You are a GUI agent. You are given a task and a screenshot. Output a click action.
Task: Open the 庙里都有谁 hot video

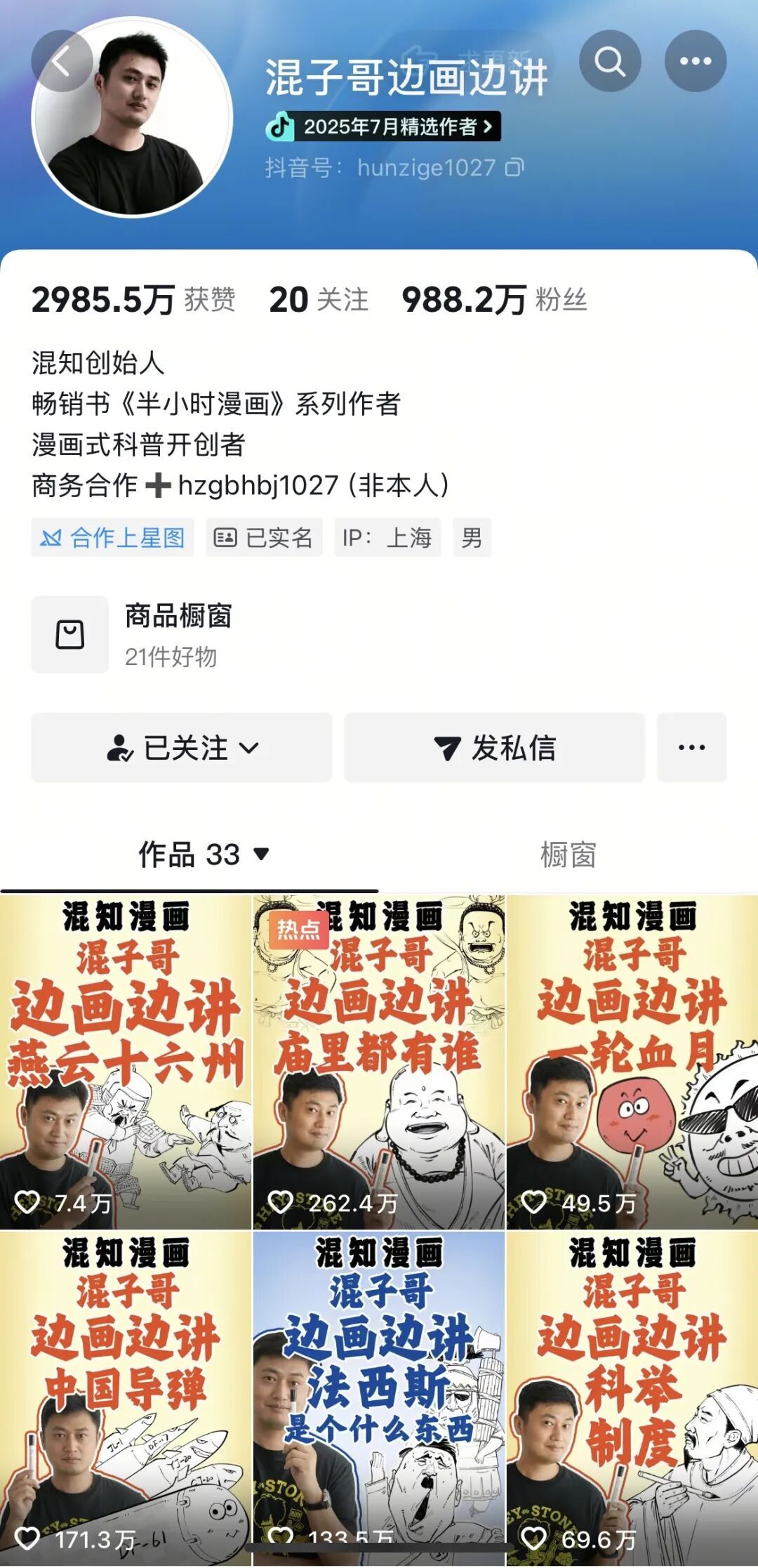pyautogui.click(x=379, y=1062)
